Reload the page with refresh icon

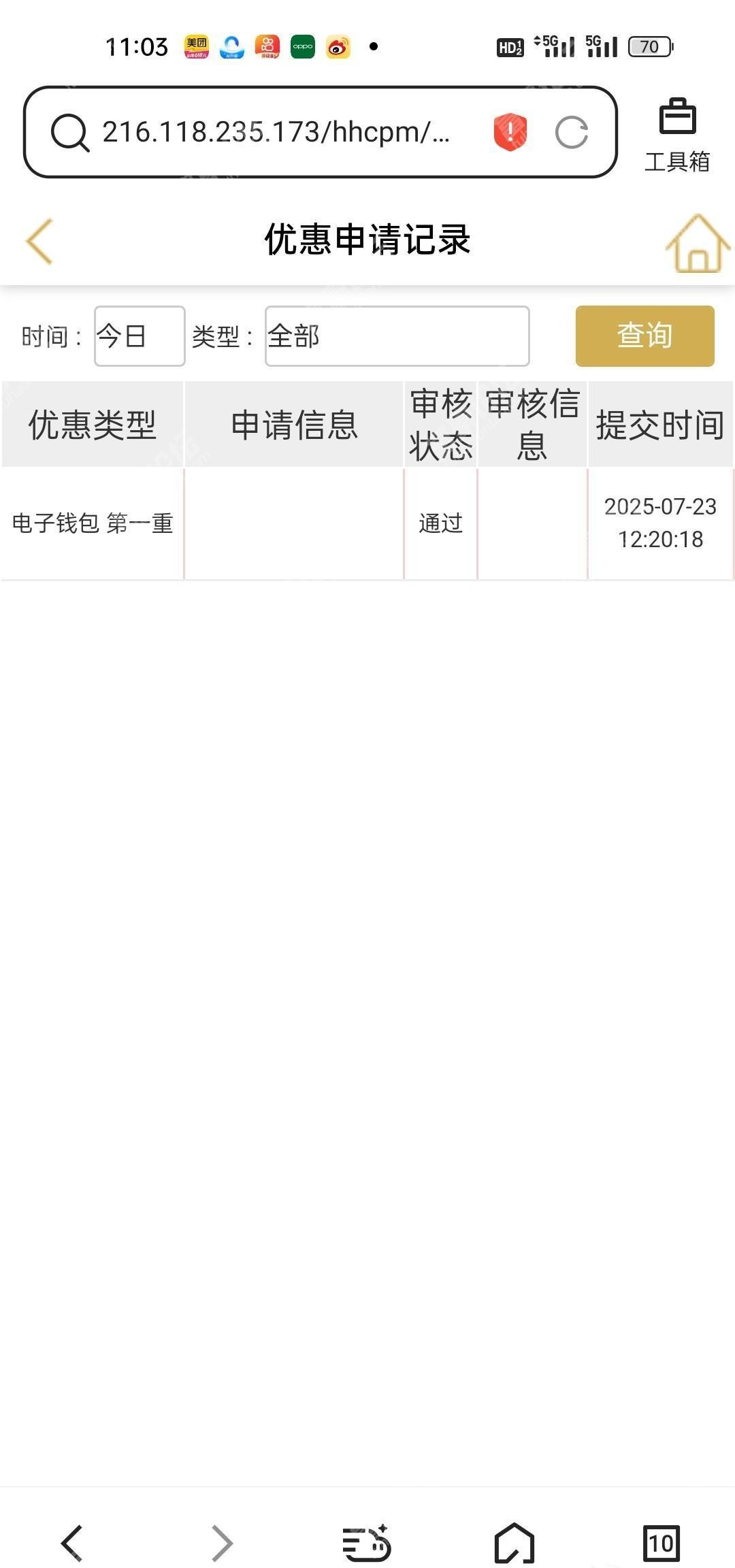[x=572, y=132]
